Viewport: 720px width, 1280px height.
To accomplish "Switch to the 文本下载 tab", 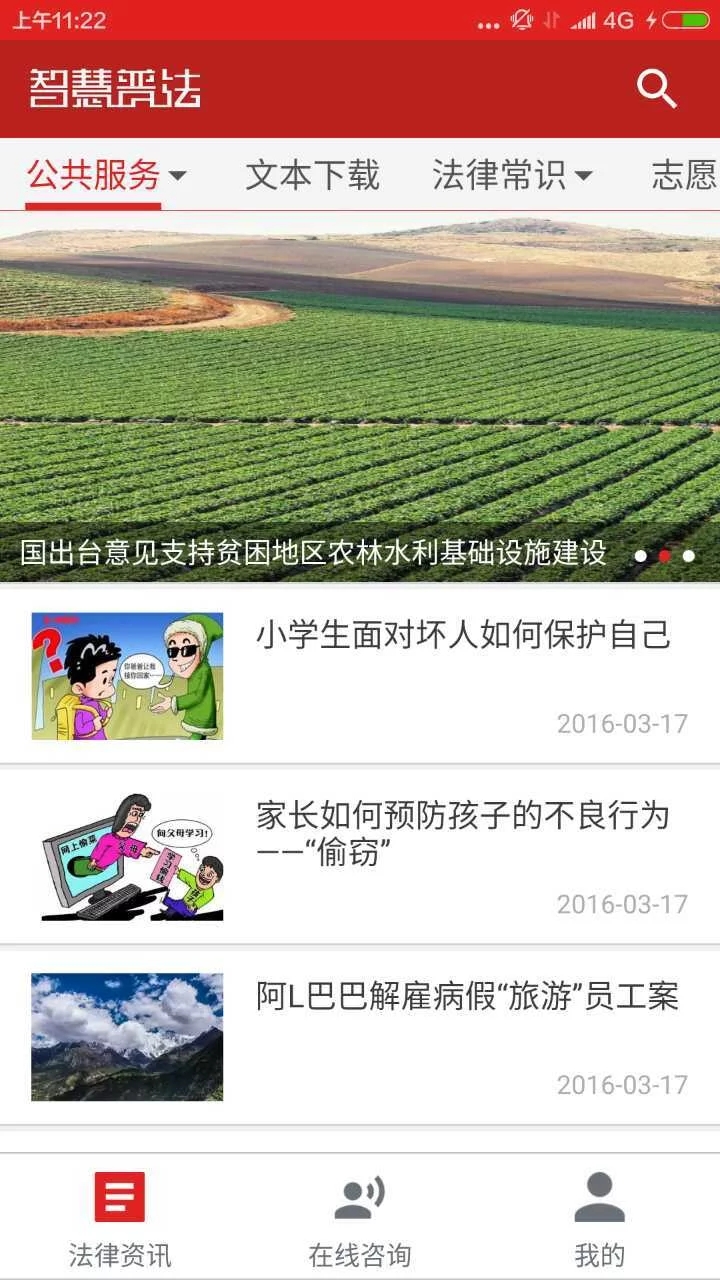I will coord(313,174).
